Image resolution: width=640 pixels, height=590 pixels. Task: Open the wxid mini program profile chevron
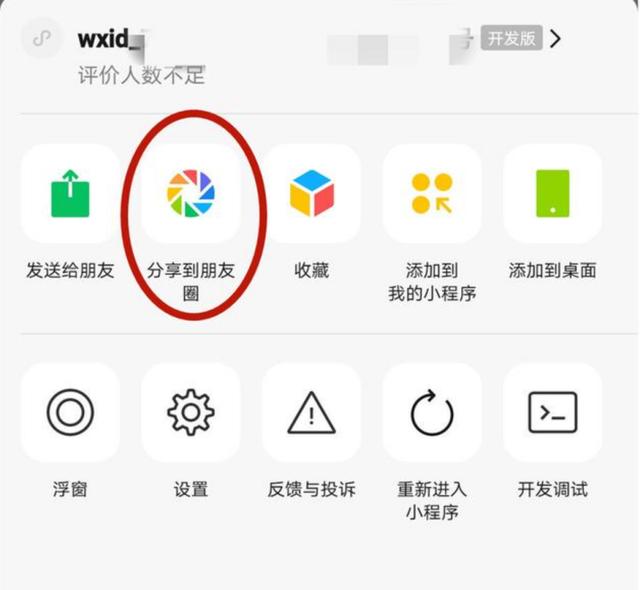(556, 39)
